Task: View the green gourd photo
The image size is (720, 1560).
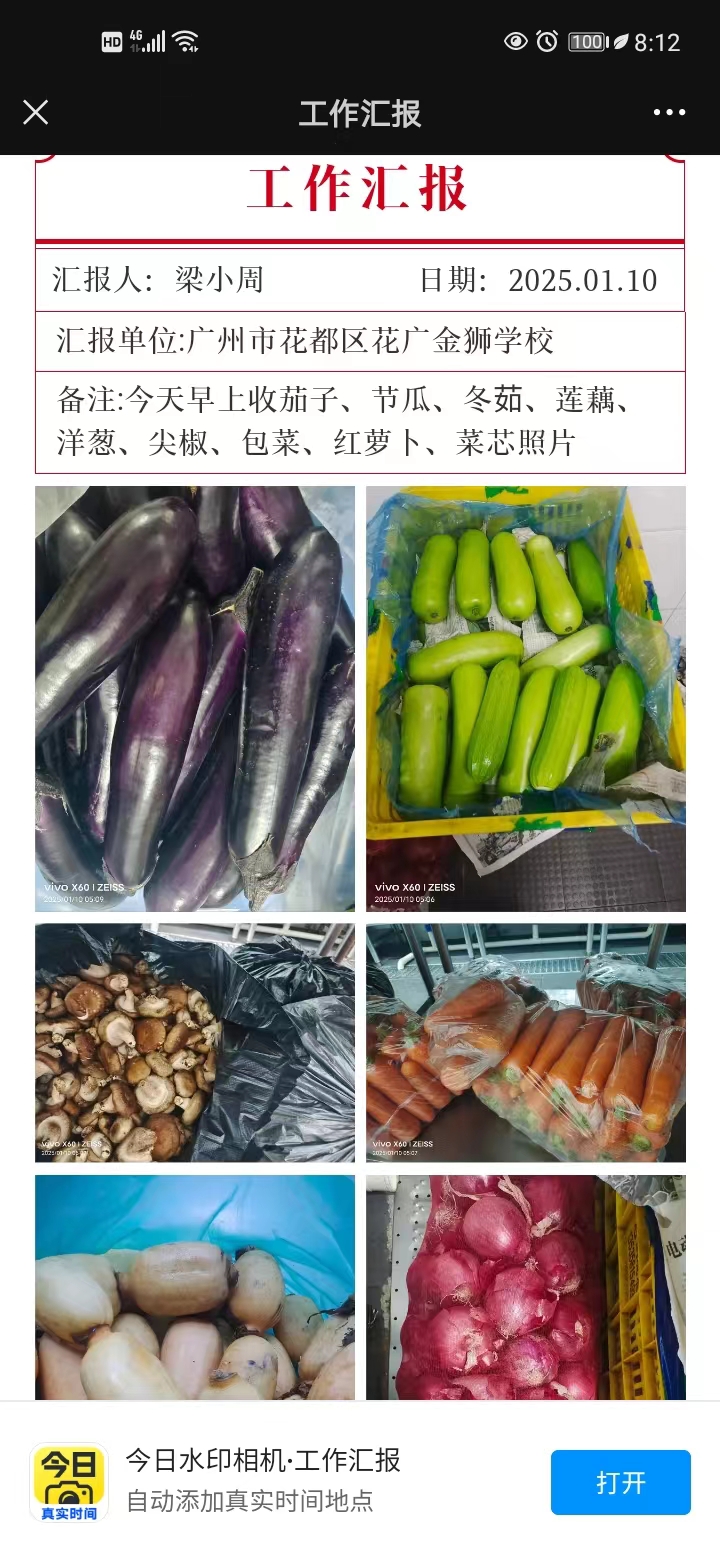Action: [x=525, y=698]
